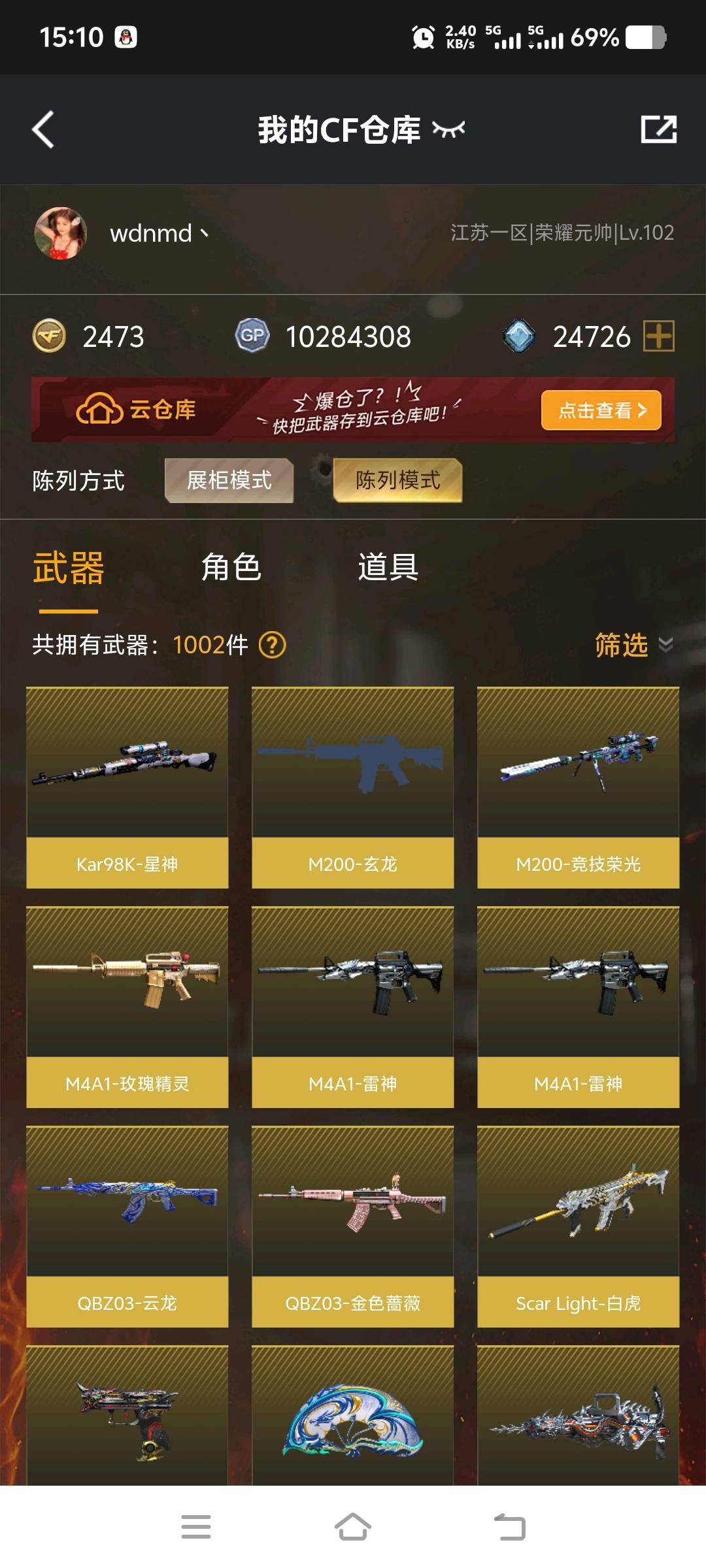
Task: Go back from 我的CF仓库
Action: pyautogui.click(x=43, y=129)
